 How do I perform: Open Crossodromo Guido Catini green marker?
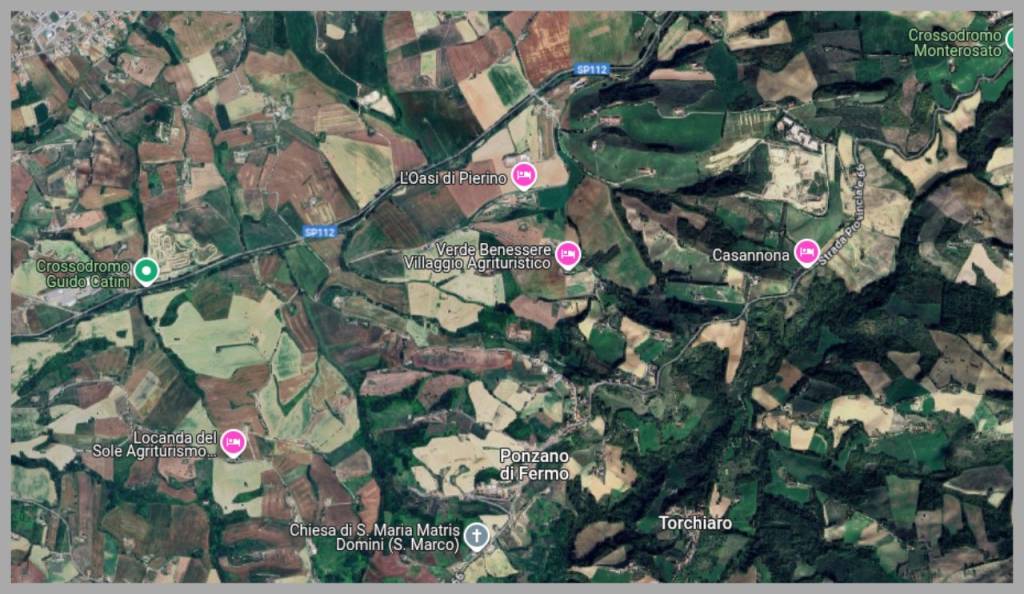147,270
